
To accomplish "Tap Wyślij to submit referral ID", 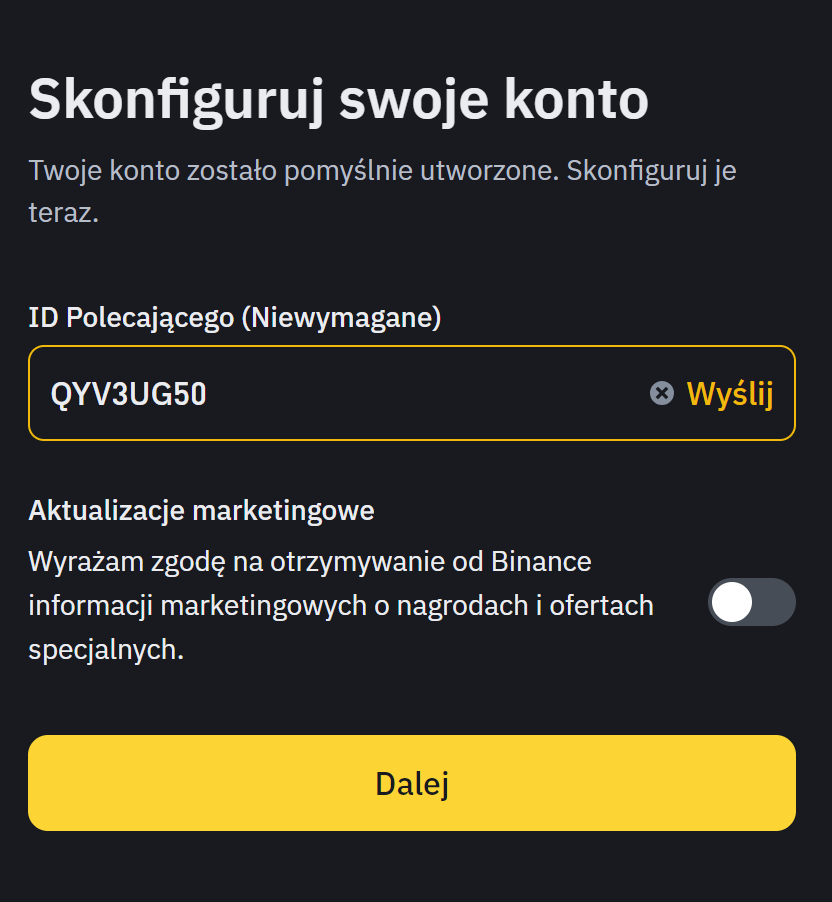I will [x=730, y=394].
